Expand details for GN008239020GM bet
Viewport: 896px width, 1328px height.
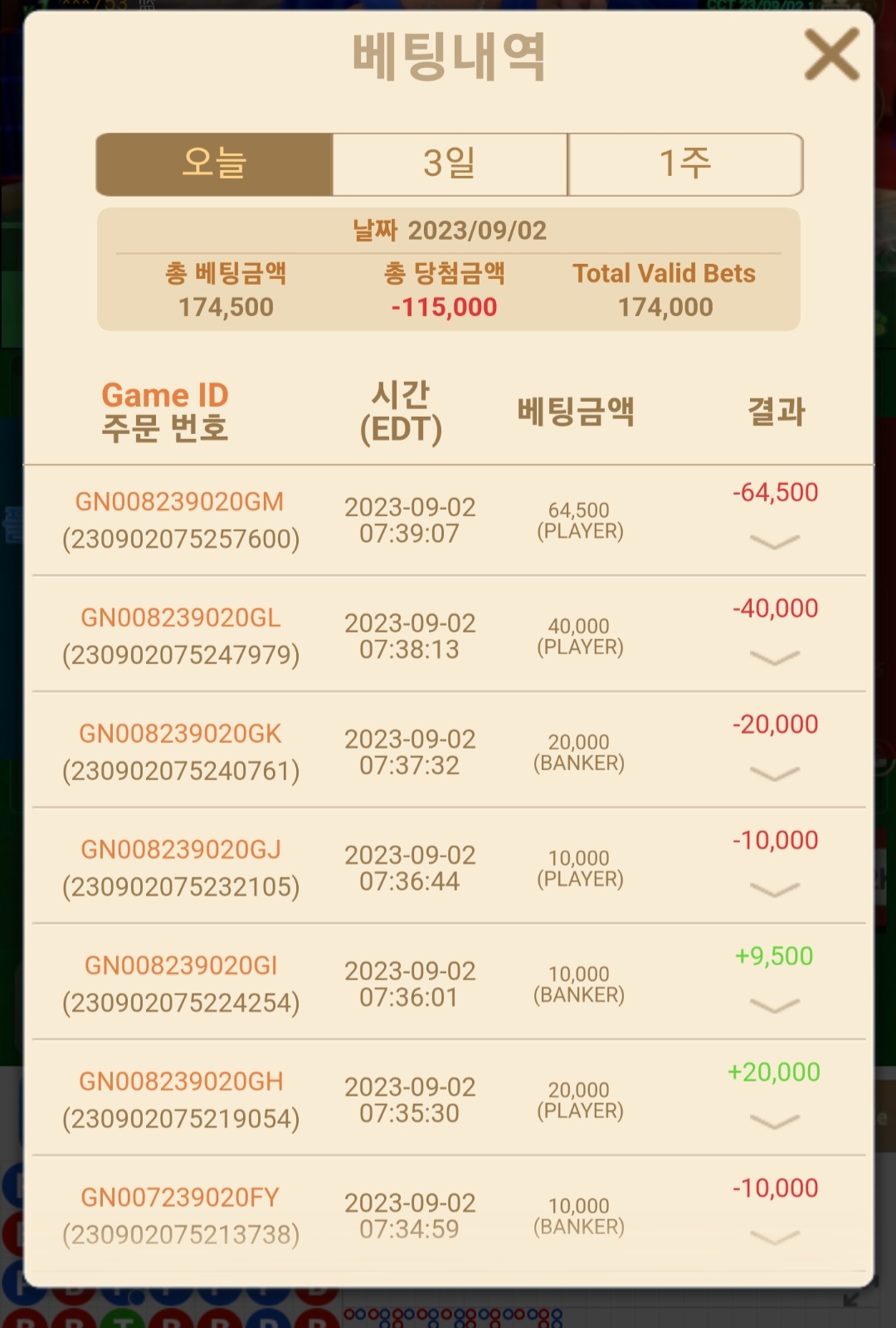[x=775, y=542]
